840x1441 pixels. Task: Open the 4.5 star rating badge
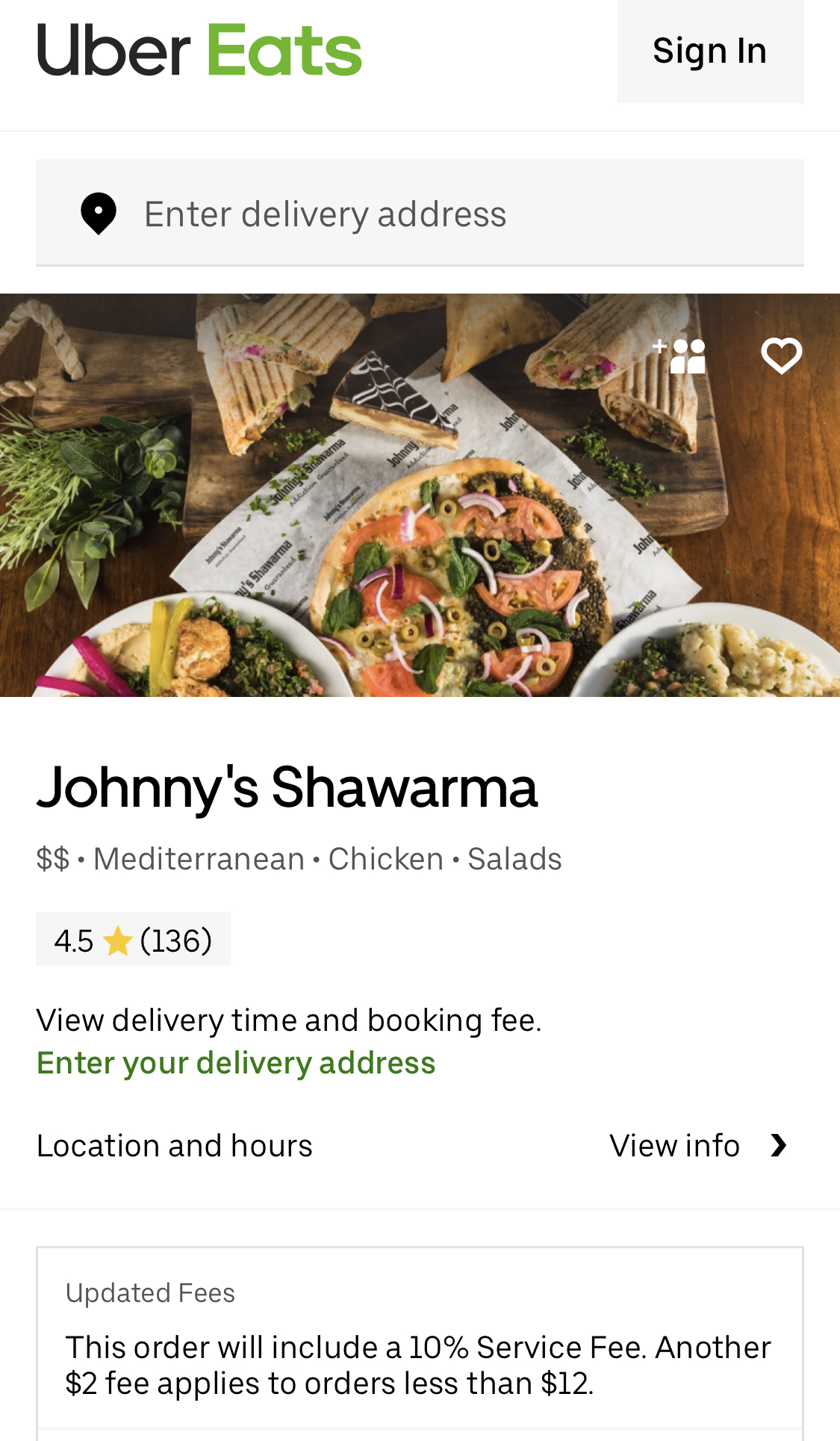(133, 940)
